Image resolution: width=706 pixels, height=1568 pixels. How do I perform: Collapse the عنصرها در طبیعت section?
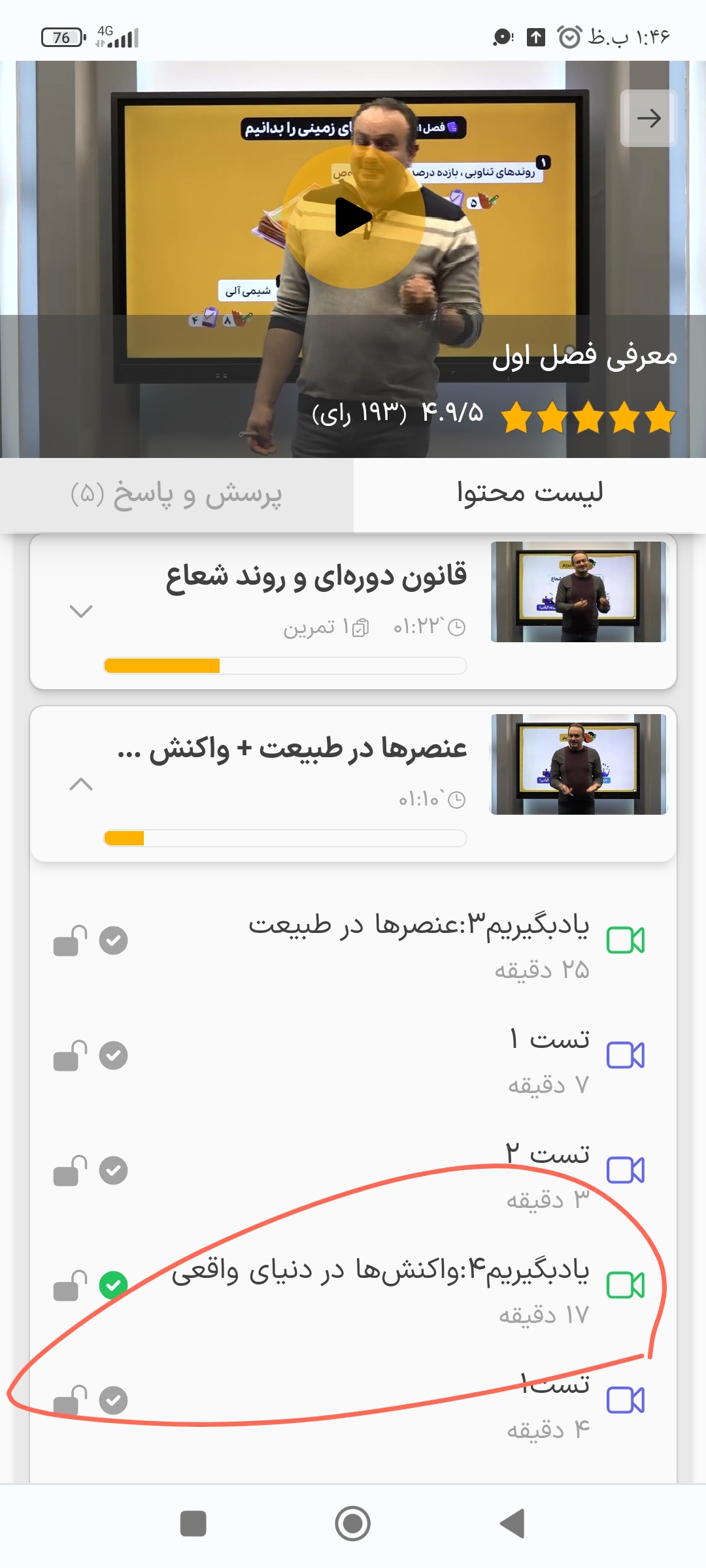[81, 784]
